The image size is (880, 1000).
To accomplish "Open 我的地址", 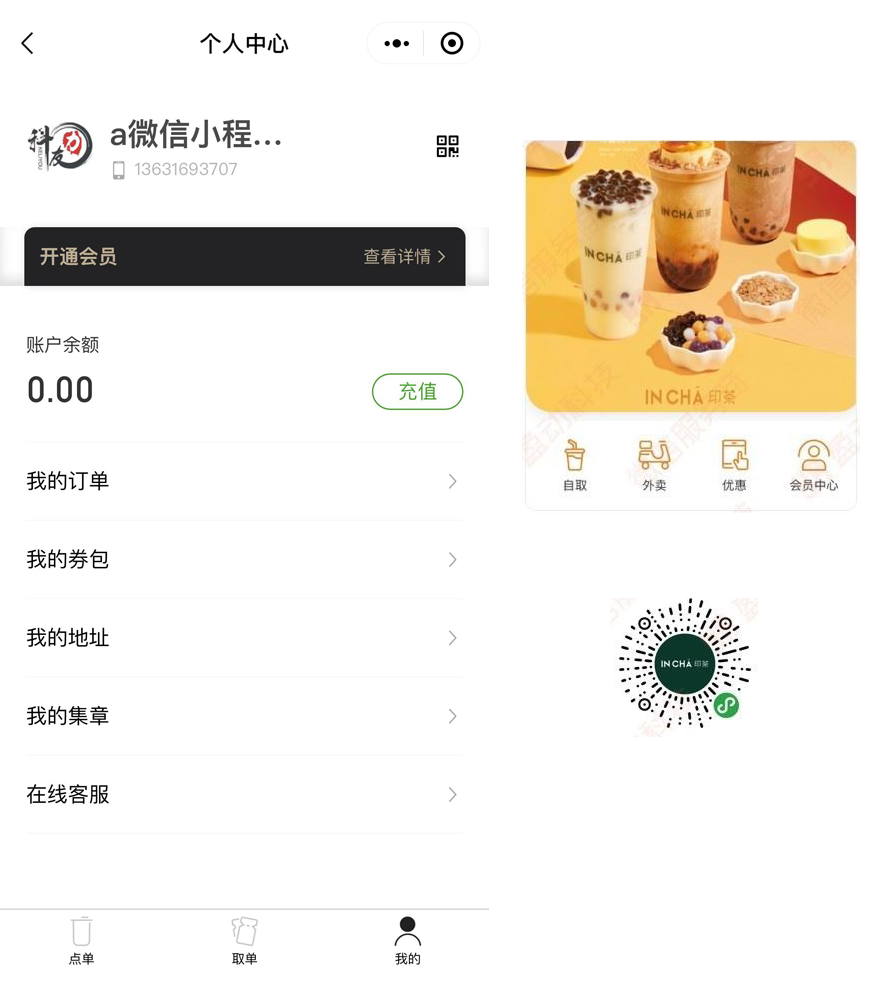I will pyautogui.click(x=243, y=638).
